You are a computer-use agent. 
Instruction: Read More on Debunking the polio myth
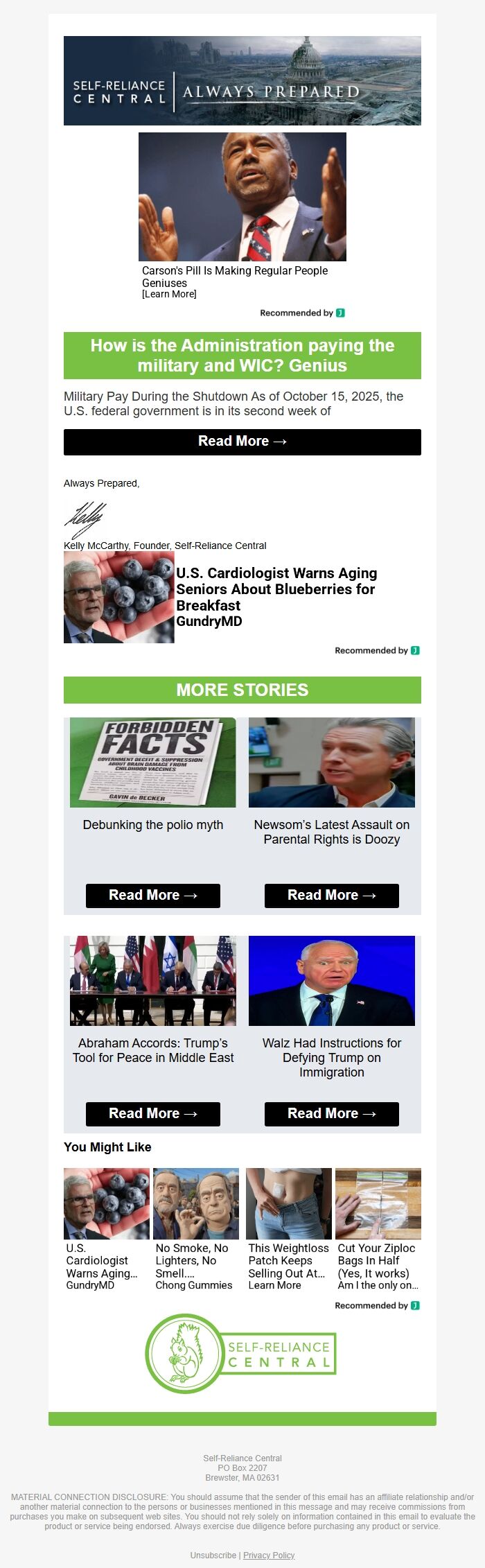[152, 895]
